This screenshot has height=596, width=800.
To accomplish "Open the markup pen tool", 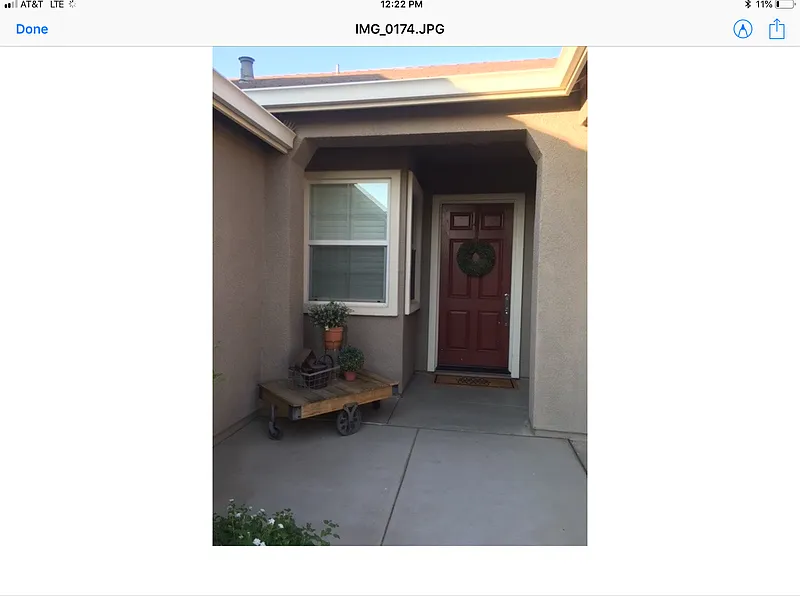I will pyautogui.click(x=742, y=29).
